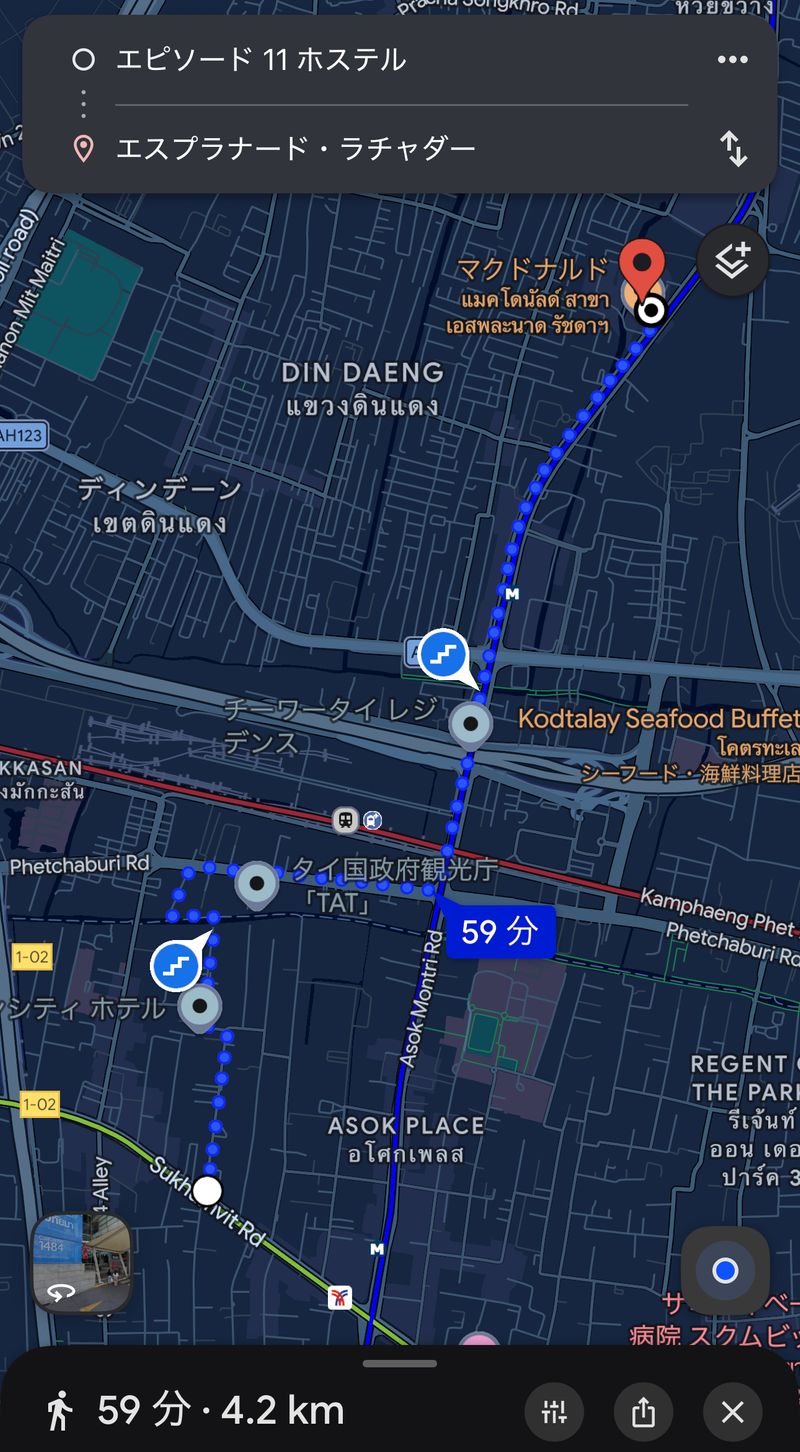This screenshot has height=1452, width=800.
Task: Expand the route details sheet handle
Action: coord(400,1363)
